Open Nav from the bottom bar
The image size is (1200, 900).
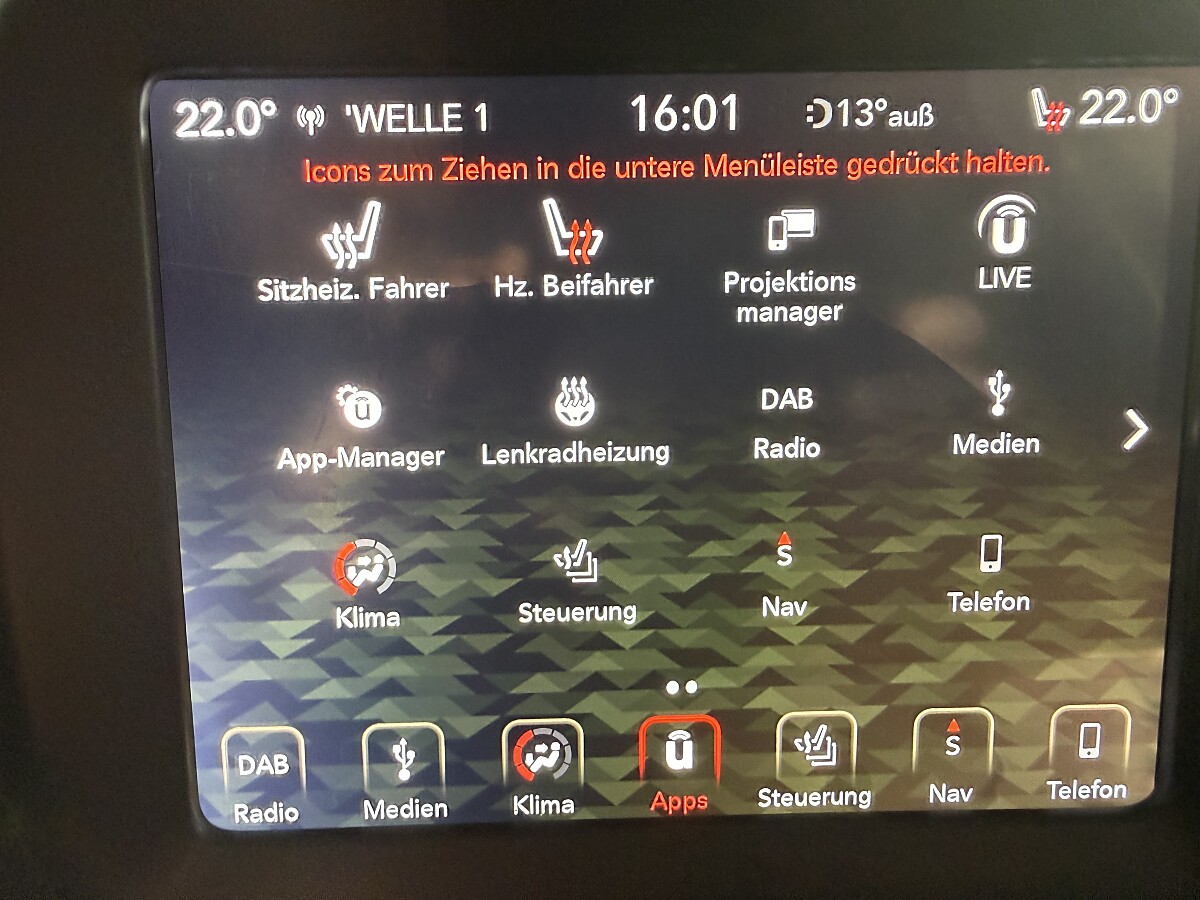[x=951, y=760]
